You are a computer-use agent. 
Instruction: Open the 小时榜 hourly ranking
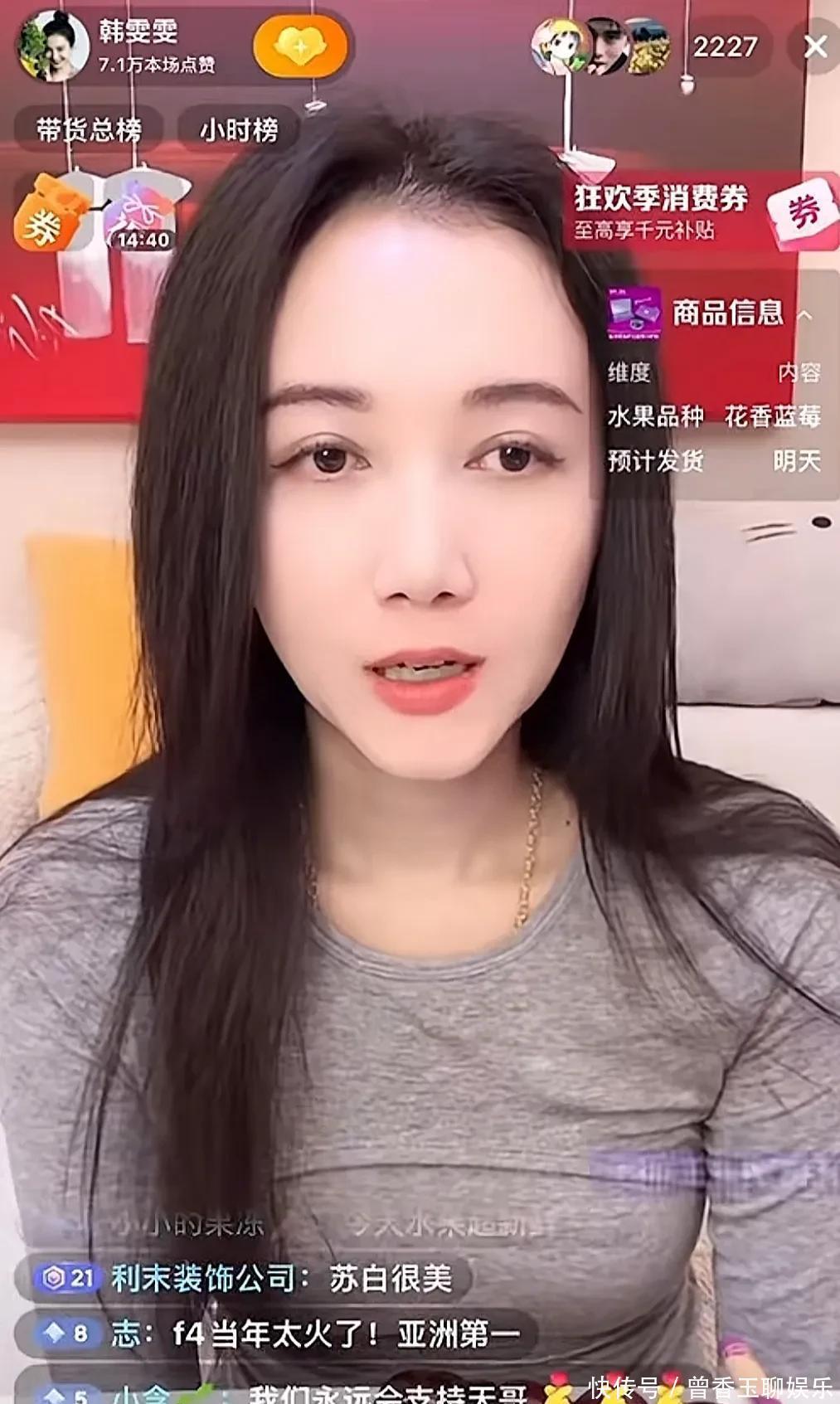[x=239, y=129]
